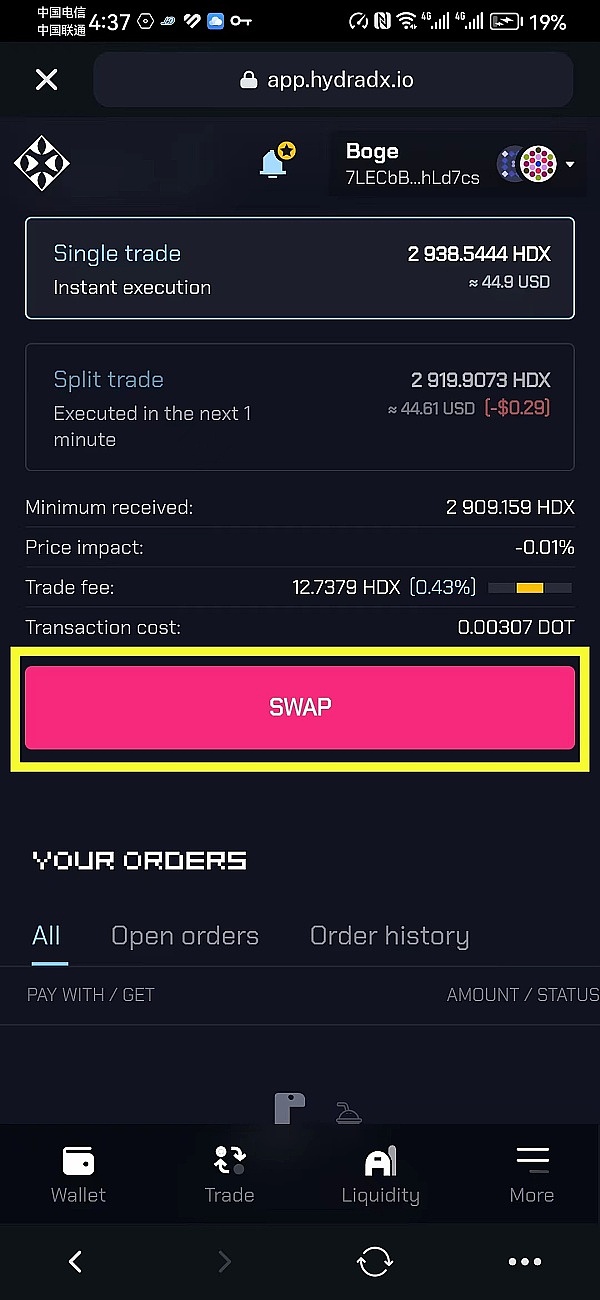Tap the HydraDX logo to go home
This screenshot has height=1300, width=600.
tap(41, 163)
